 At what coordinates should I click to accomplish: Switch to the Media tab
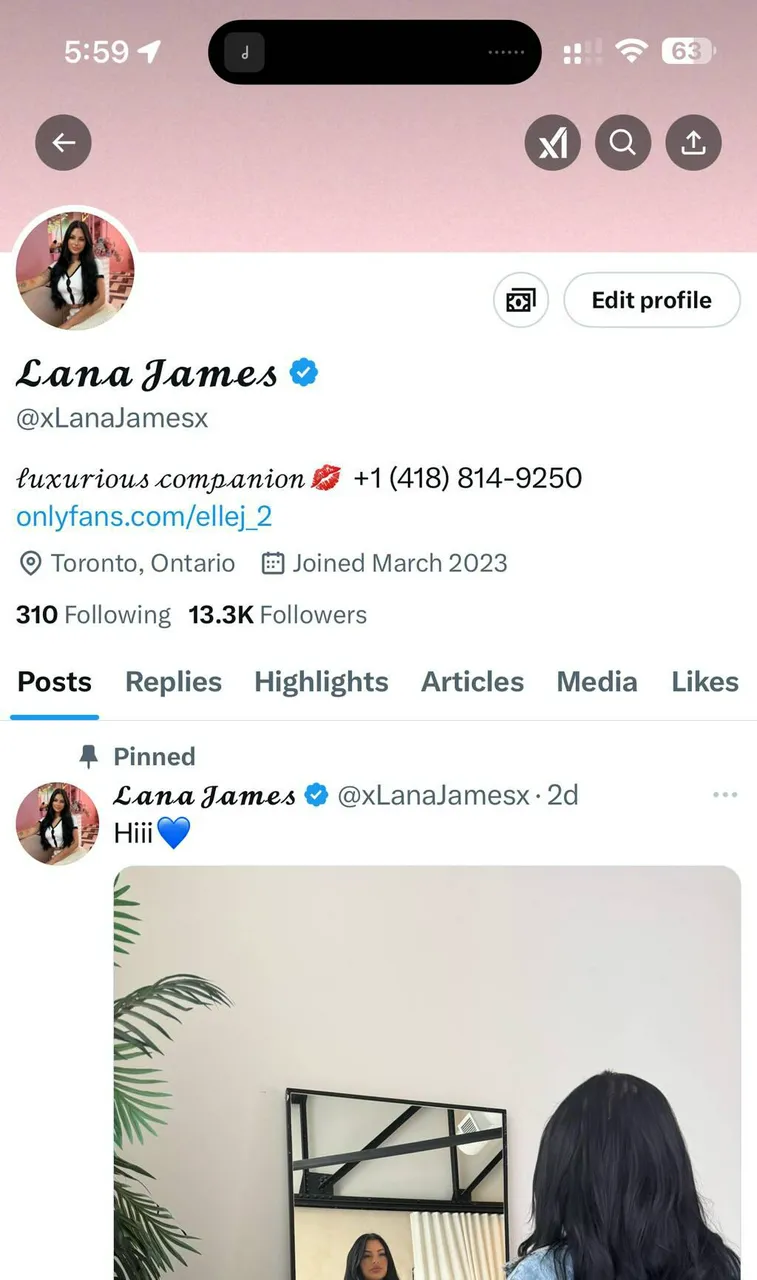[x=597, y=682]
